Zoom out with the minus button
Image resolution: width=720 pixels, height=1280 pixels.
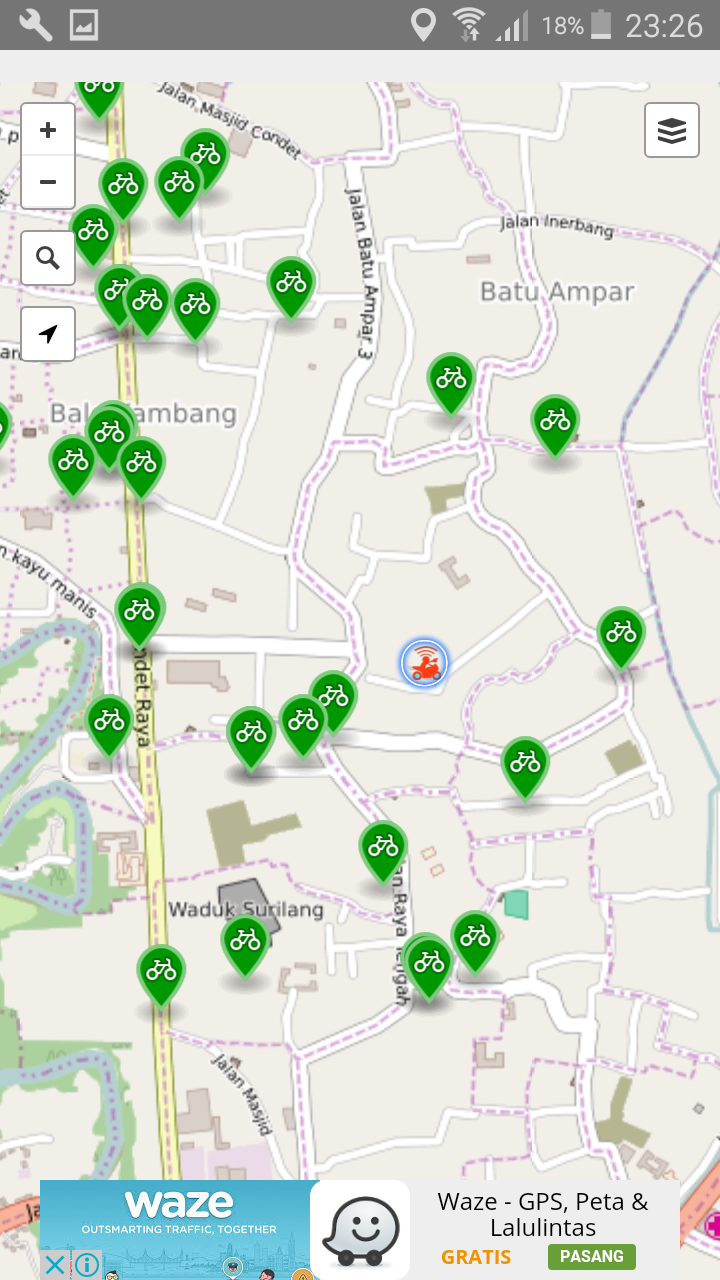click(x=47, y=183)
